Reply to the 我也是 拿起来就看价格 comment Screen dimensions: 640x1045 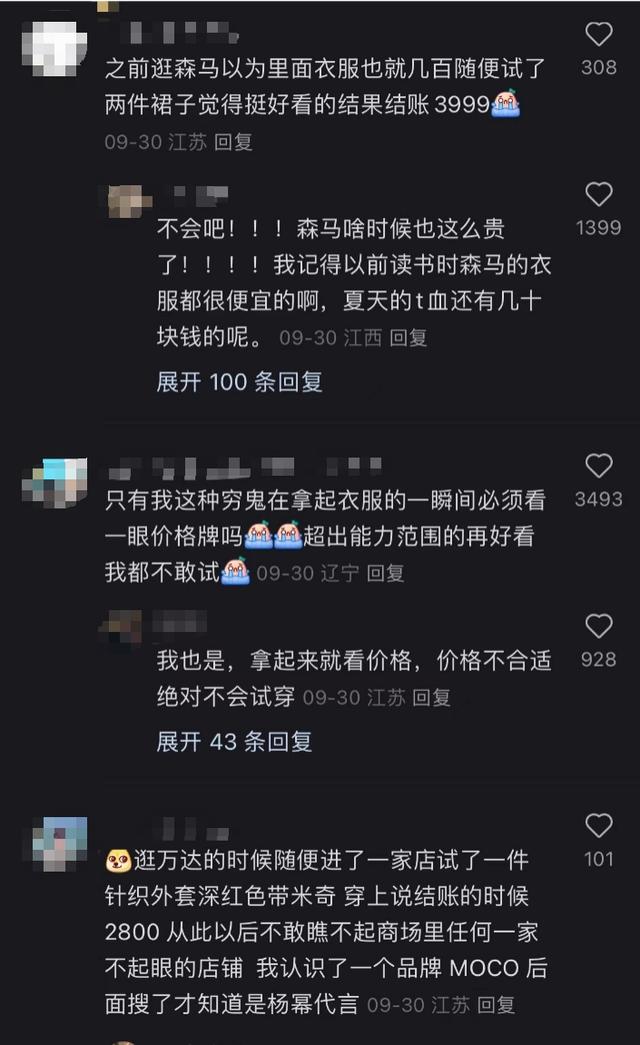tap(431, 698)
